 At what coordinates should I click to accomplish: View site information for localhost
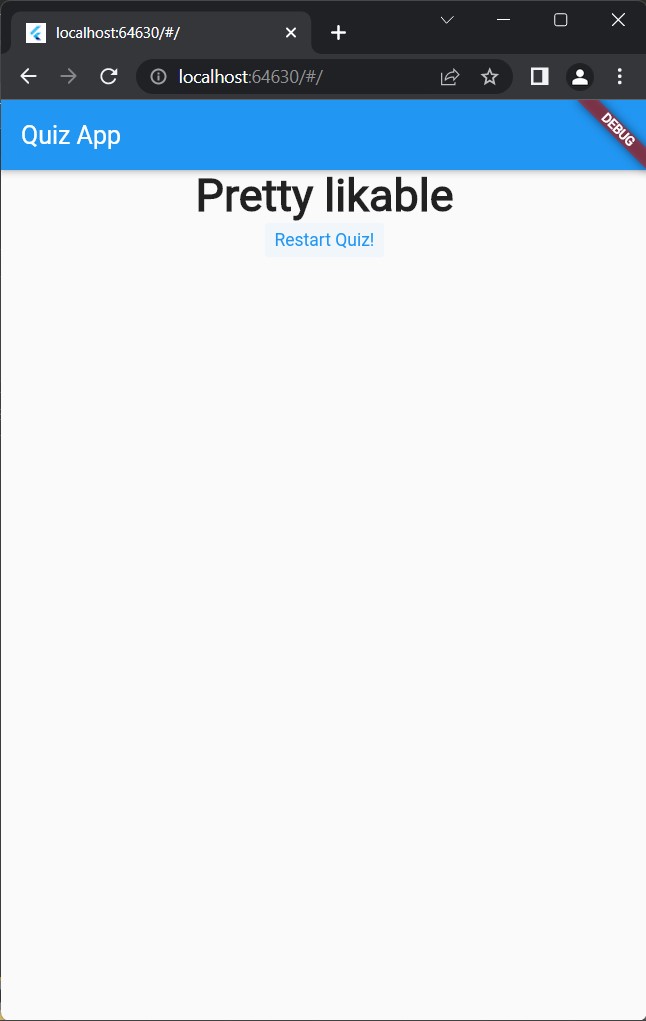pyautogui.click(x=158, y=77)
